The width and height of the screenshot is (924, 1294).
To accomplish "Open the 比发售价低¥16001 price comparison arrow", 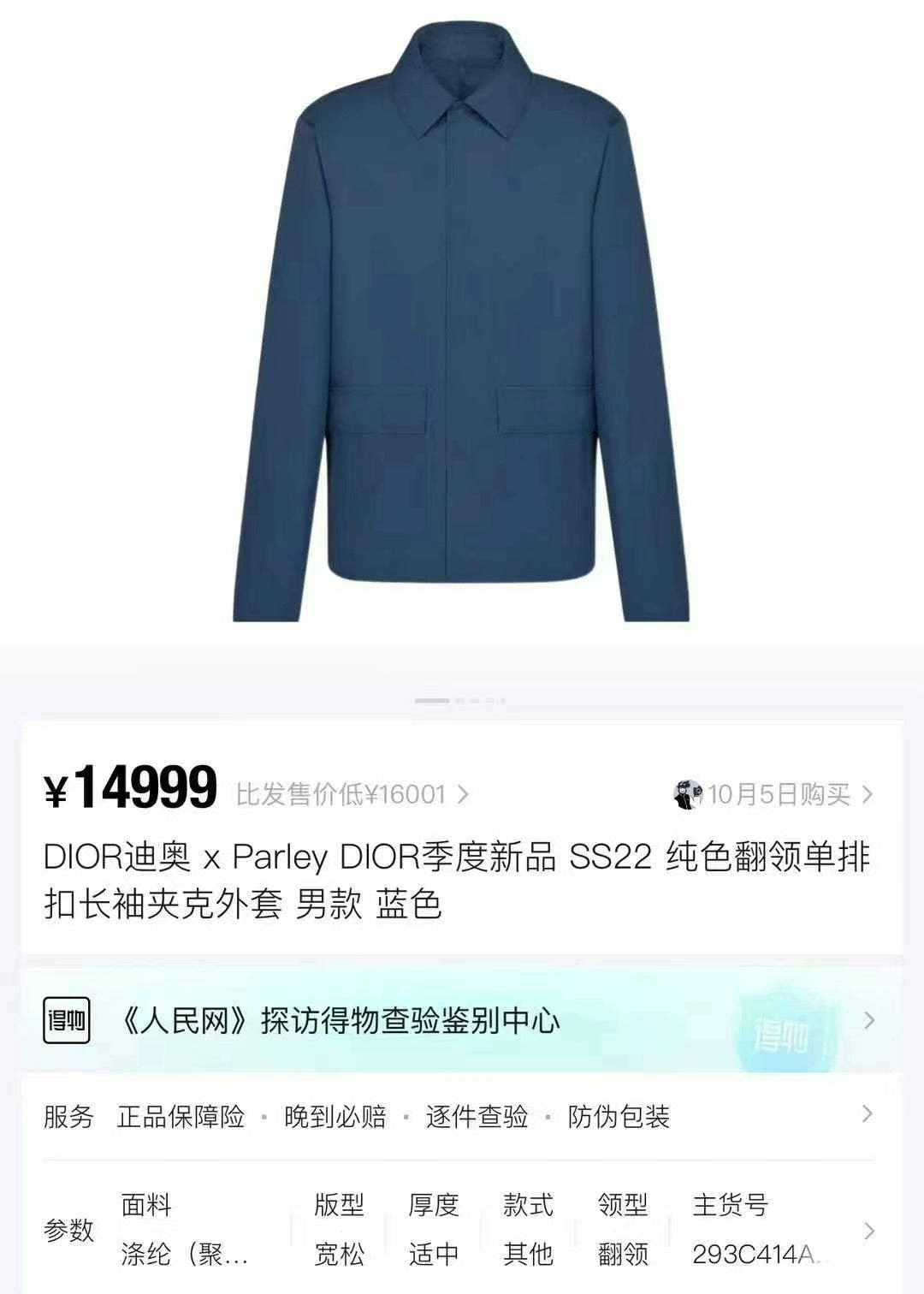I will pos(467,794).
